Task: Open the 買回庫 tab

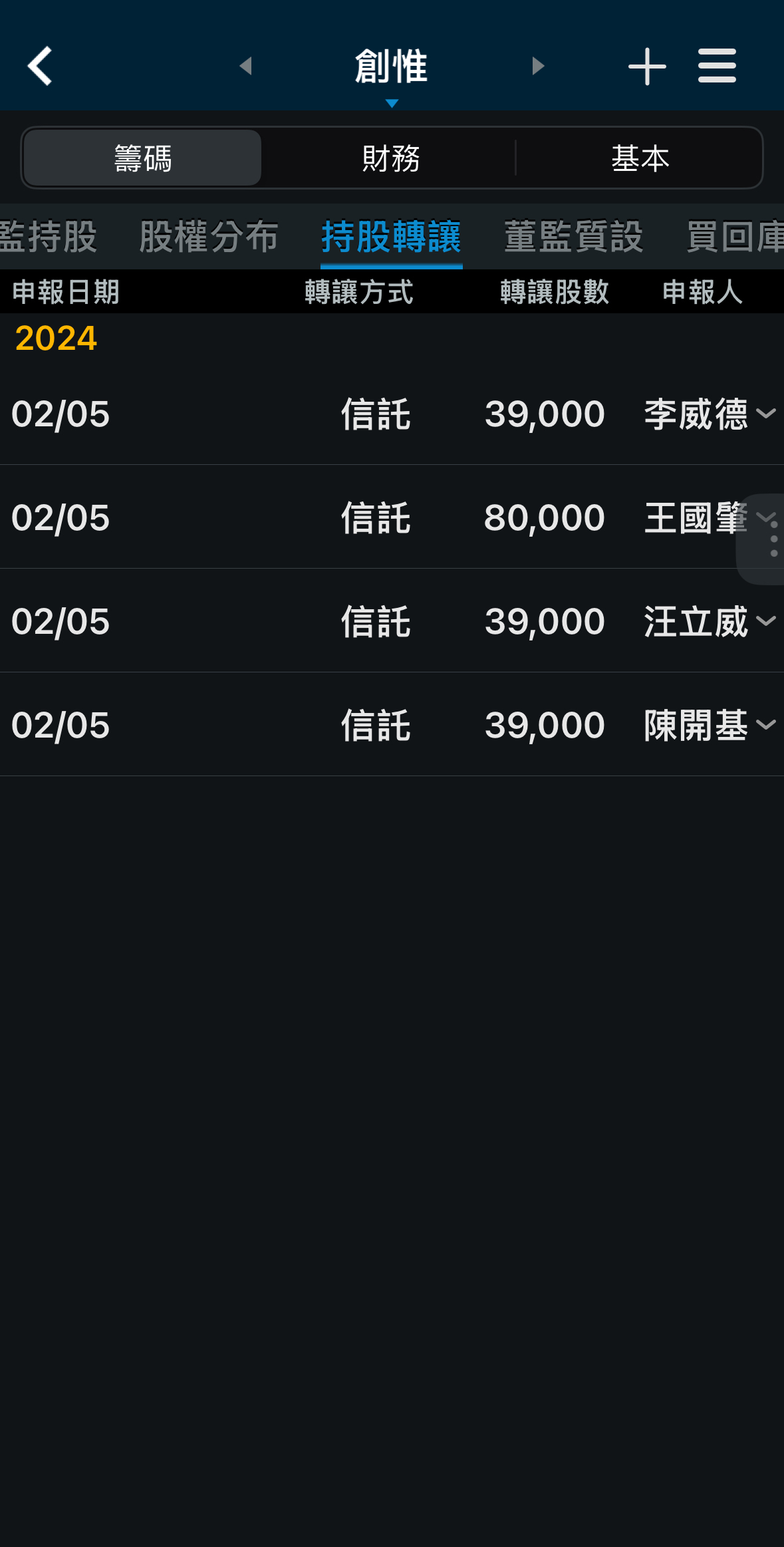Action: (735, 237)
